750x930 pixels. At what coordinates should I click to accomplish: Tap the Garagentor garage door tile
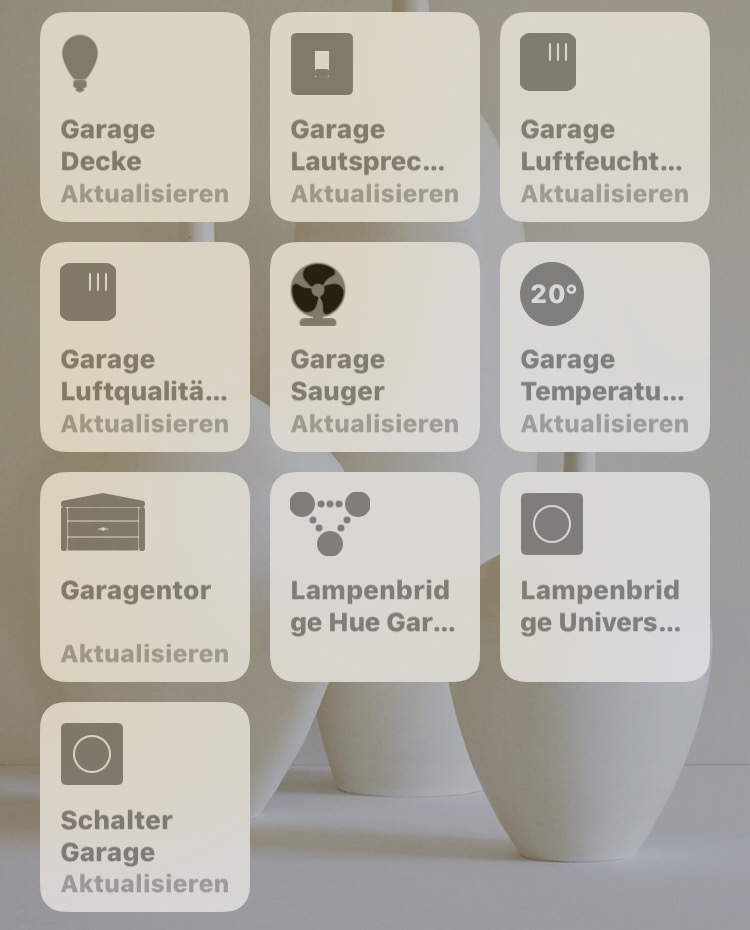145,577
